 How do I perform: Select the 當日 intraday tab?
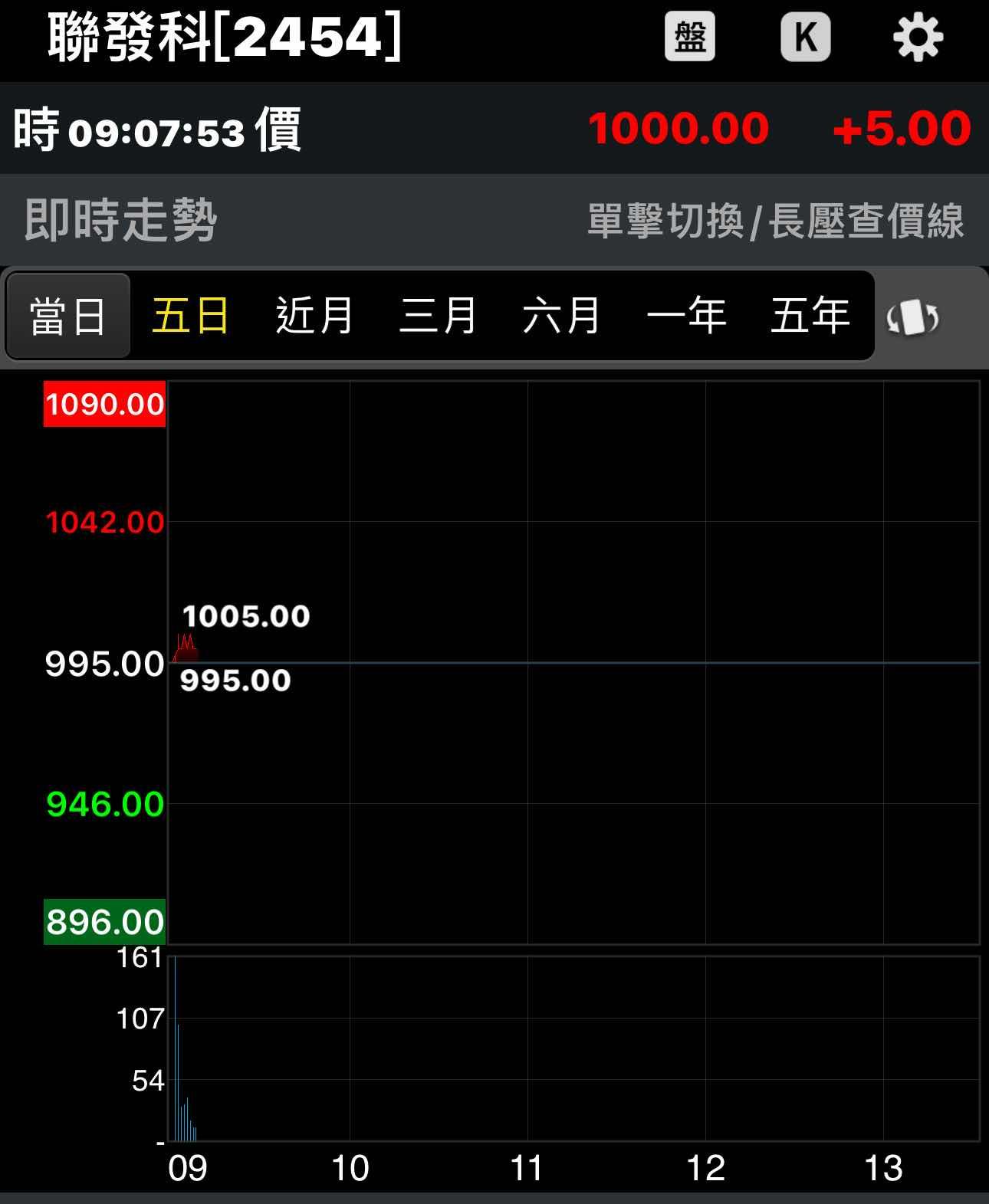68,316
